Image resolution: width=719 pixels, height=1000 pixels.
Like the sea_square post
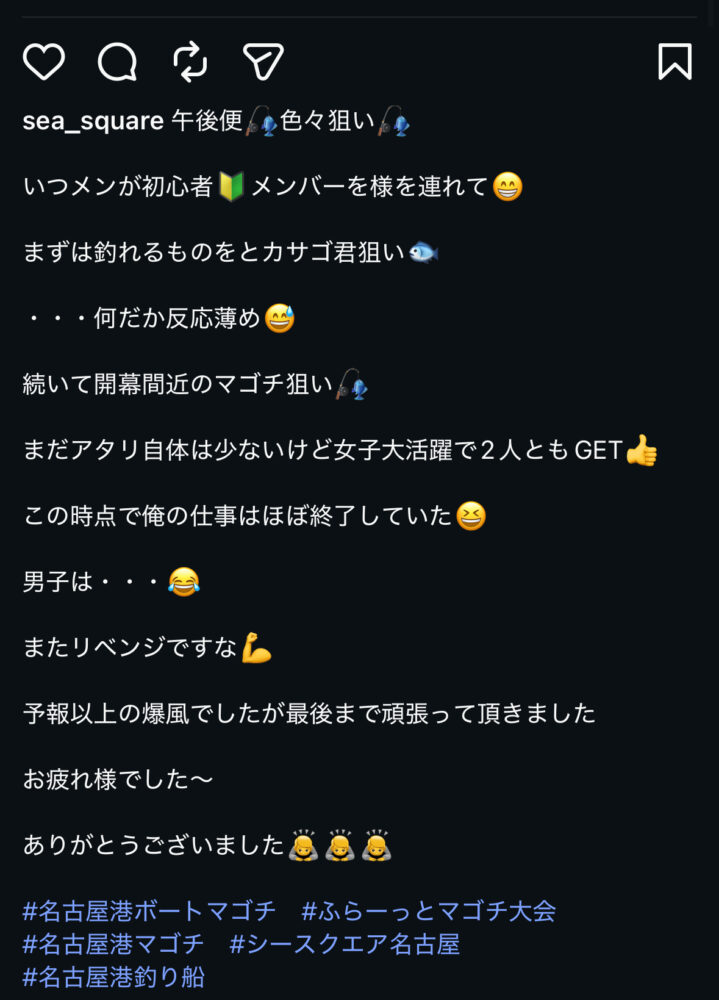click(x=44, y=62)
